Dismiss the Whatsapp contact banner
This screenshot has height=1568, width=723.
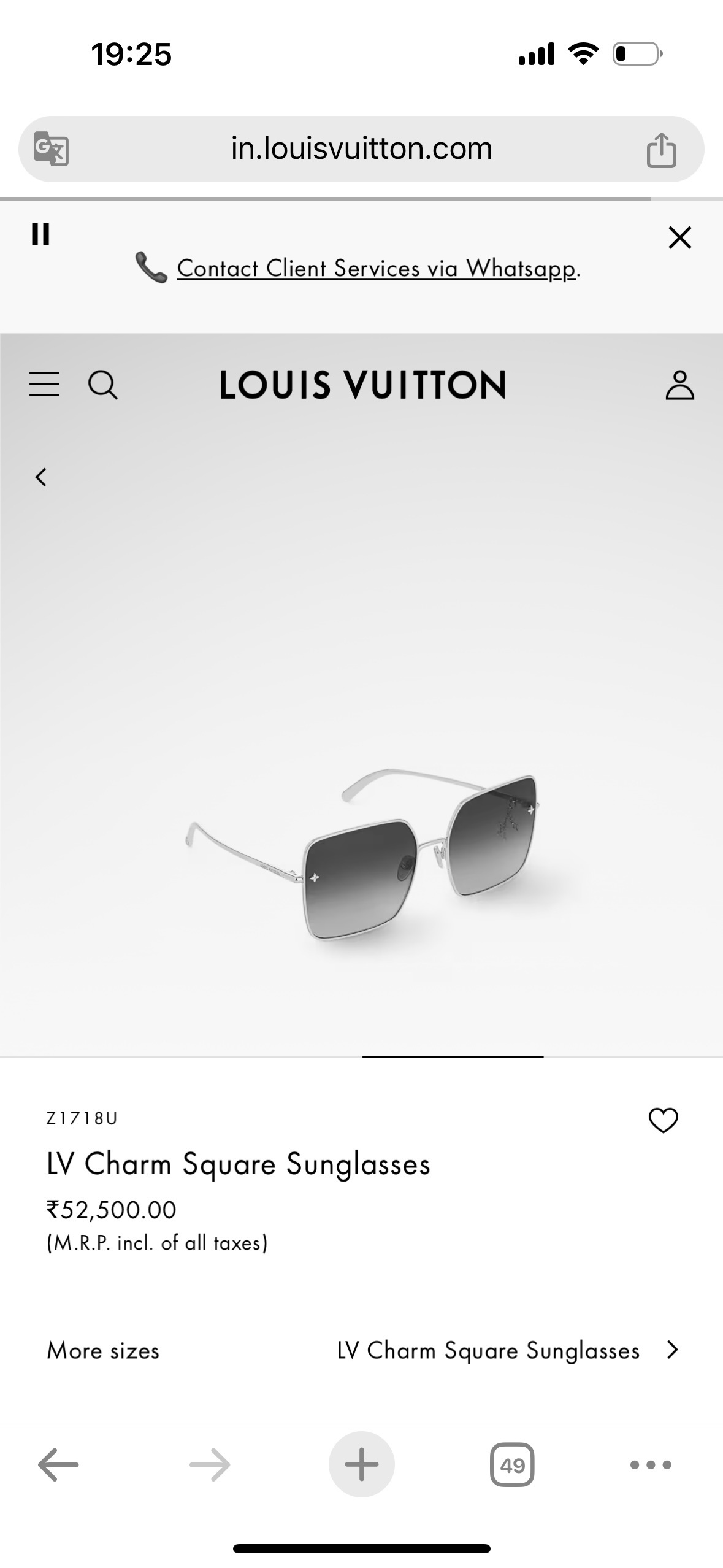coord(679,237)
